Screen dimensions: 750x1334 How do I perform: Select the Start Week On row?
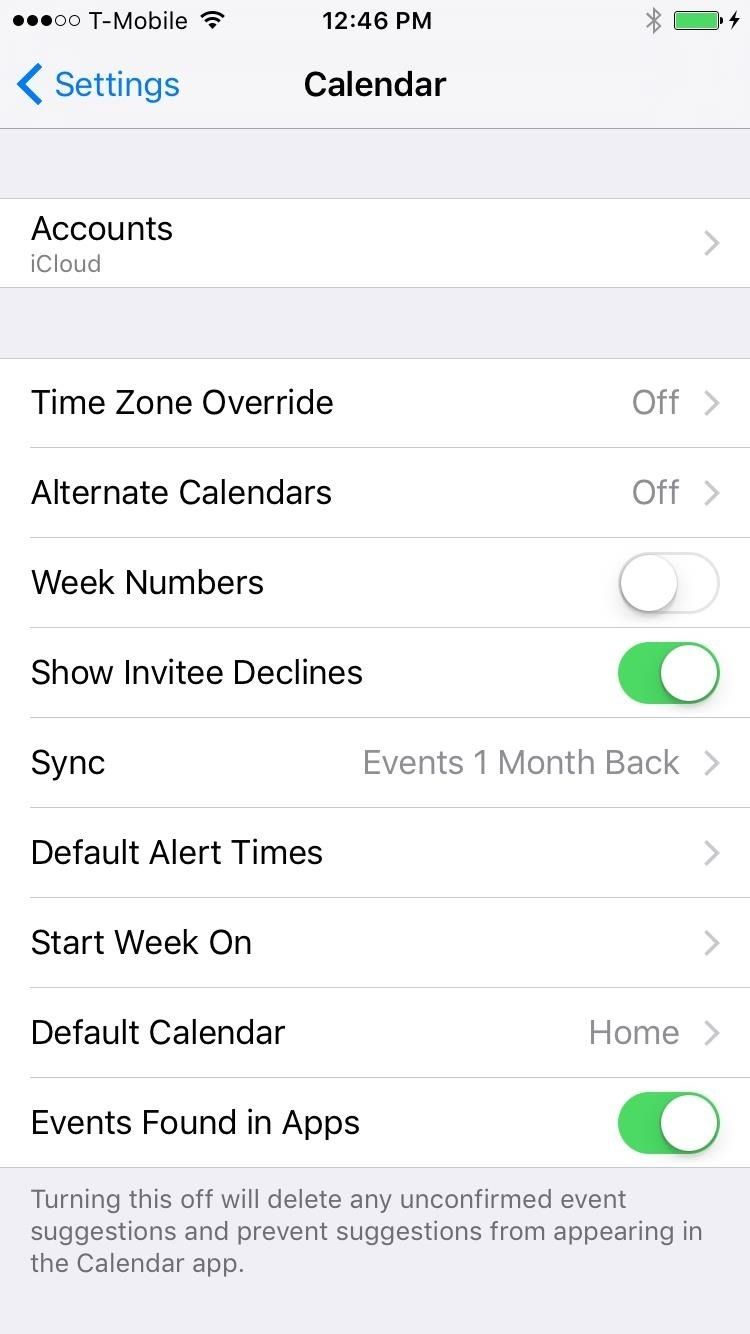click(375, 943)
